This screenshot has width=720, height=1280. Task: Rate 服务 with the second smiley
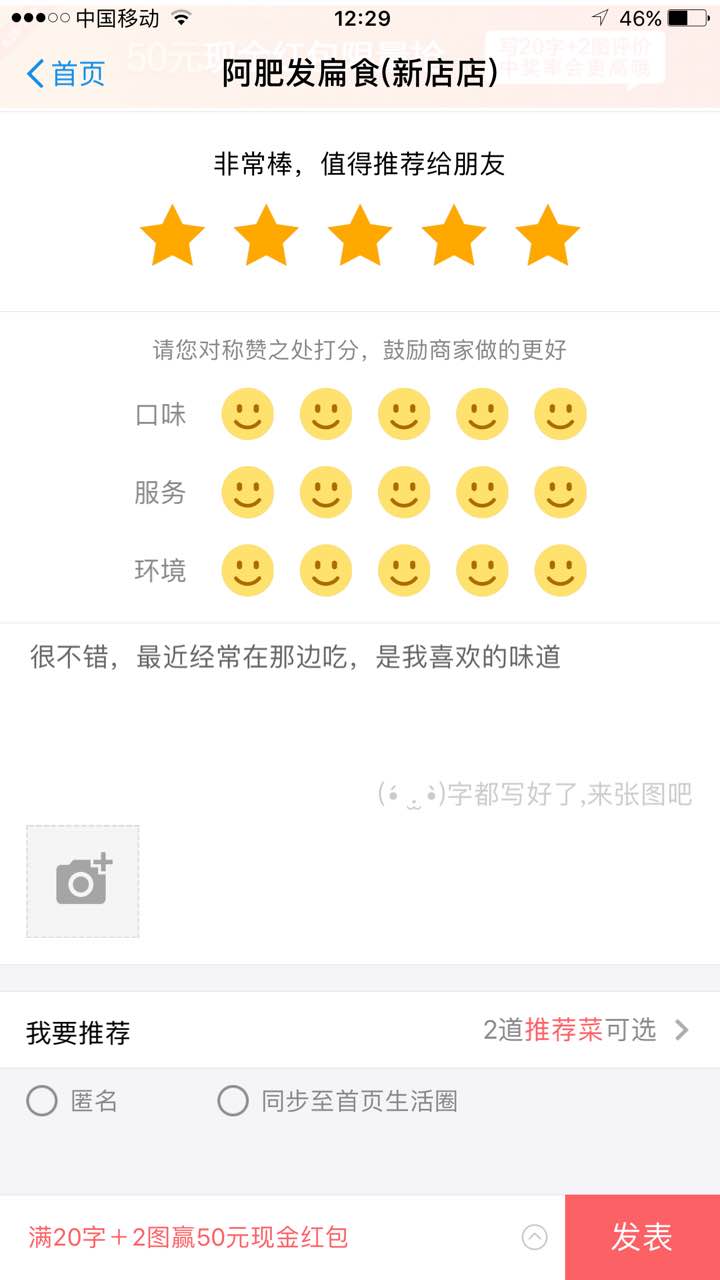[326, 492]
